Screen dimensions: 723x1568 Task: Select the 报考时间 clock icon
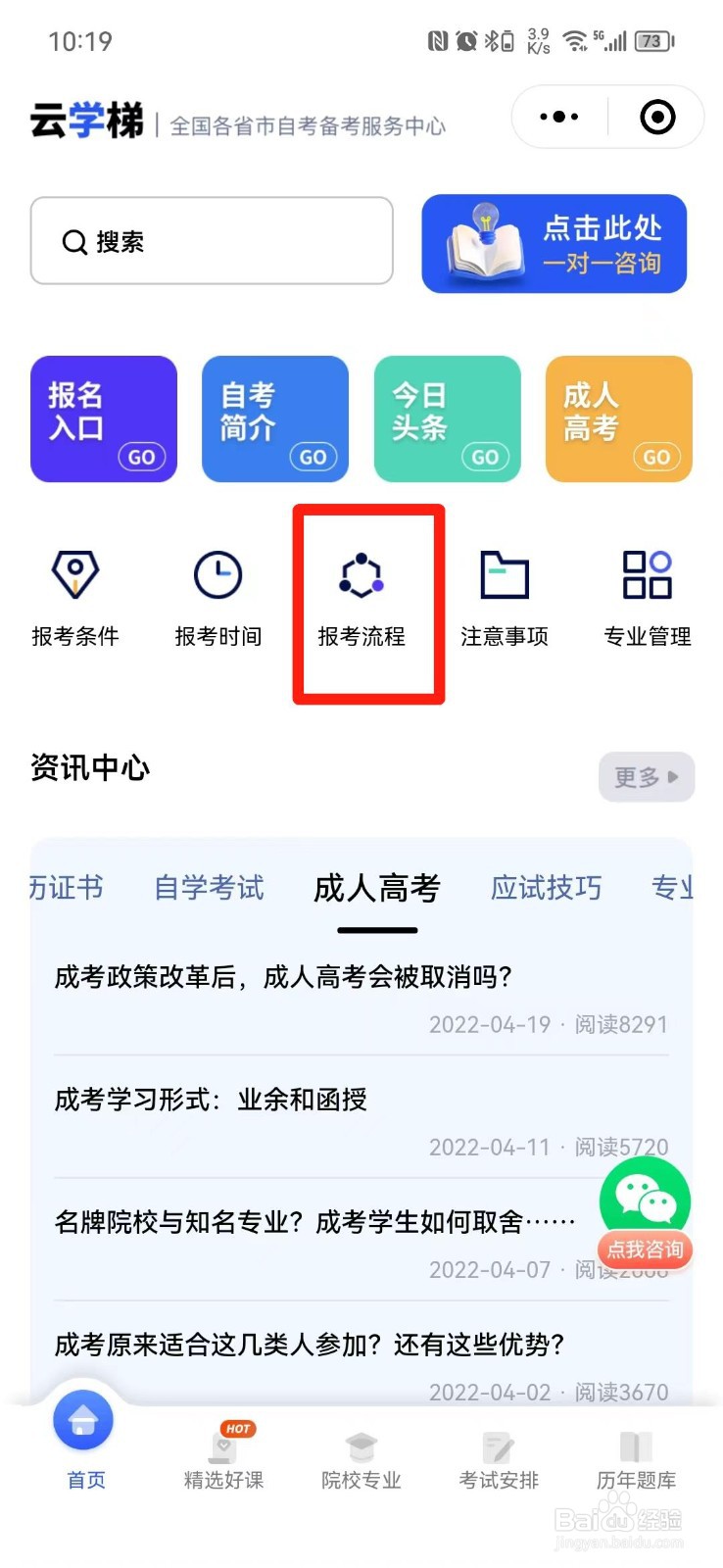(217, 593)
